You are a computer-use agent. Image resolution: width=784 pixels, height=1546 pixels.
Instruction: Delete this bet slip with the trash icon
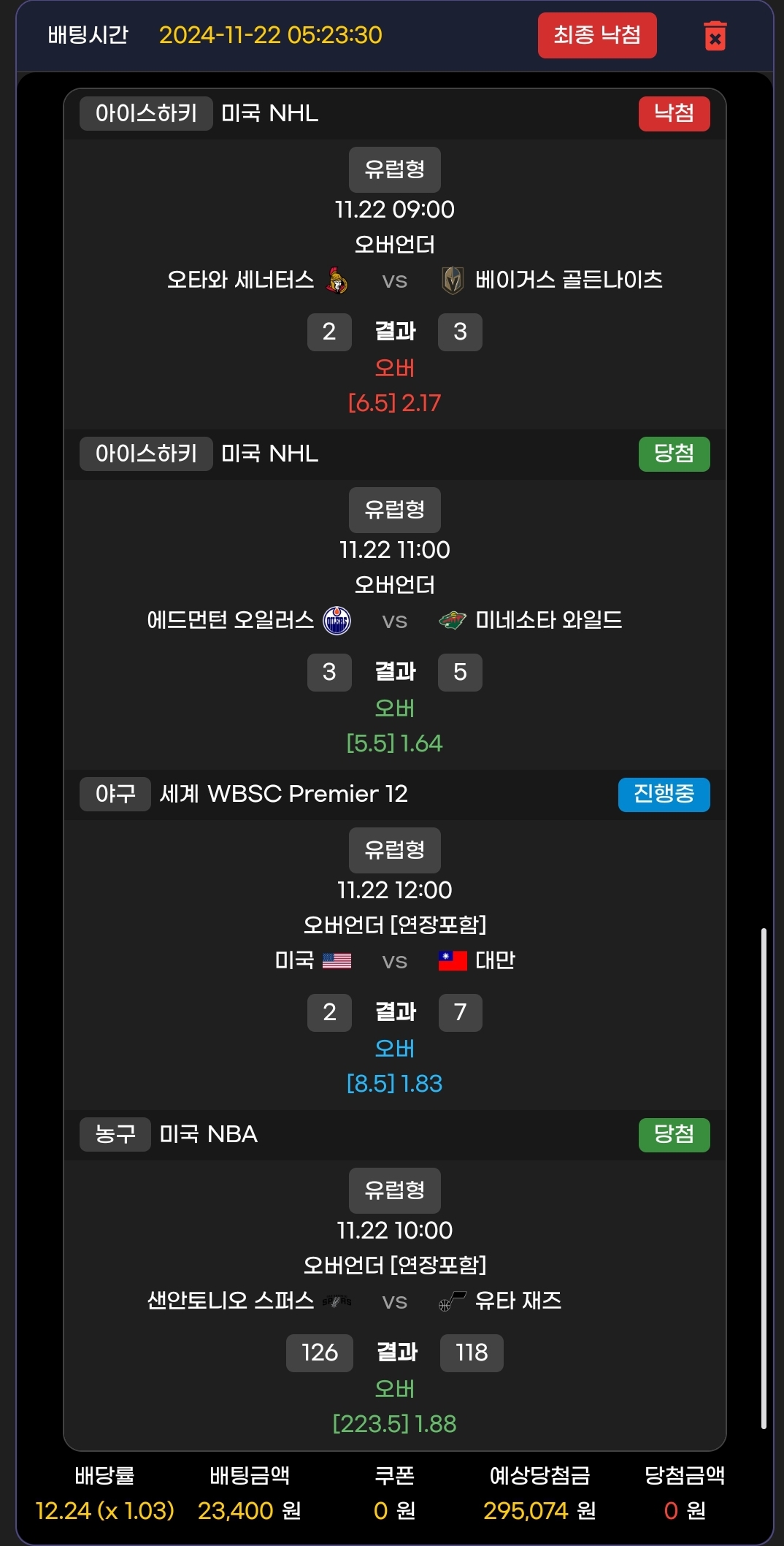coord(715,36)
